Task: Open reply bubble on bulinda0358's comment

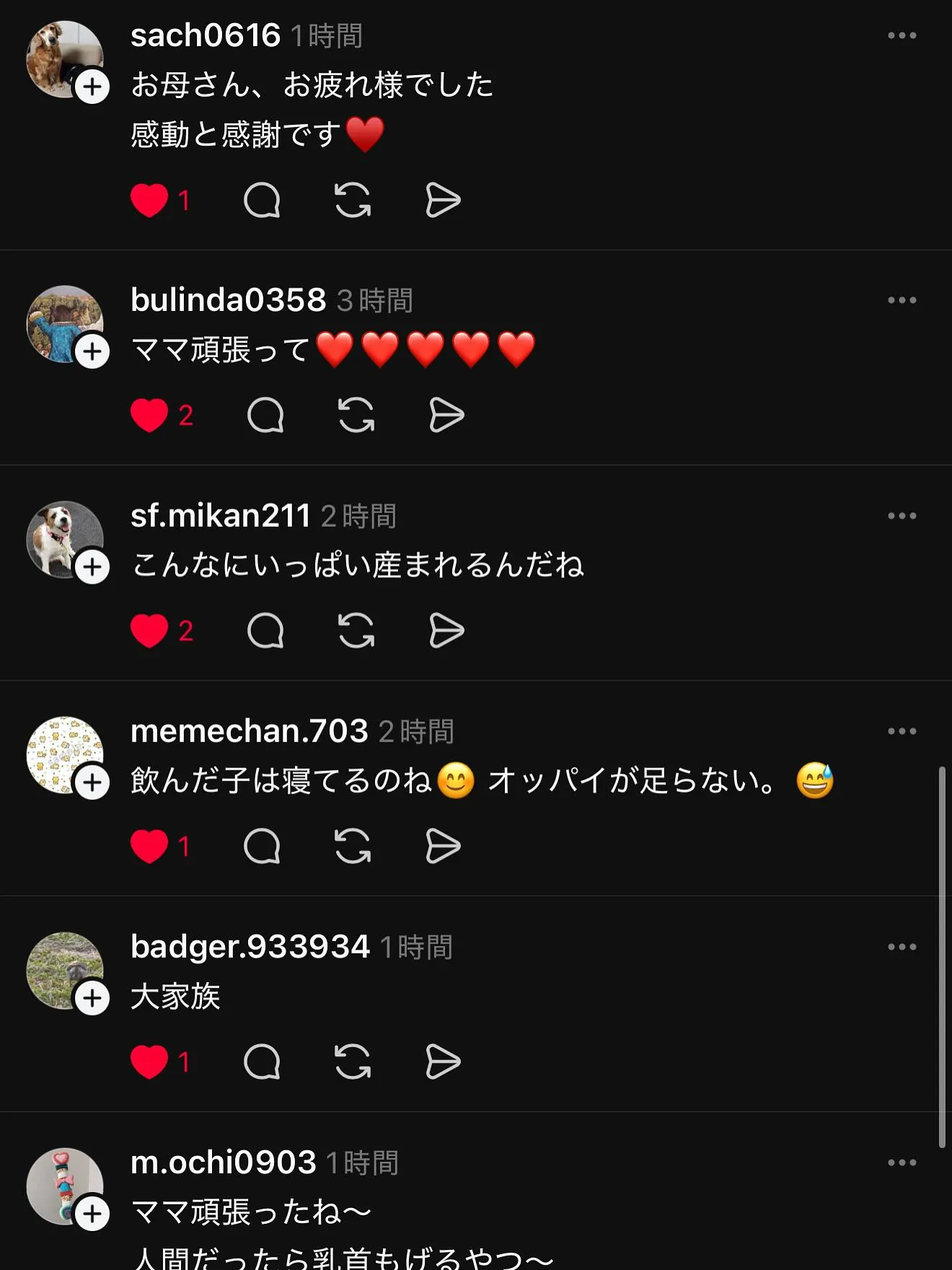Action: [265, 416]
